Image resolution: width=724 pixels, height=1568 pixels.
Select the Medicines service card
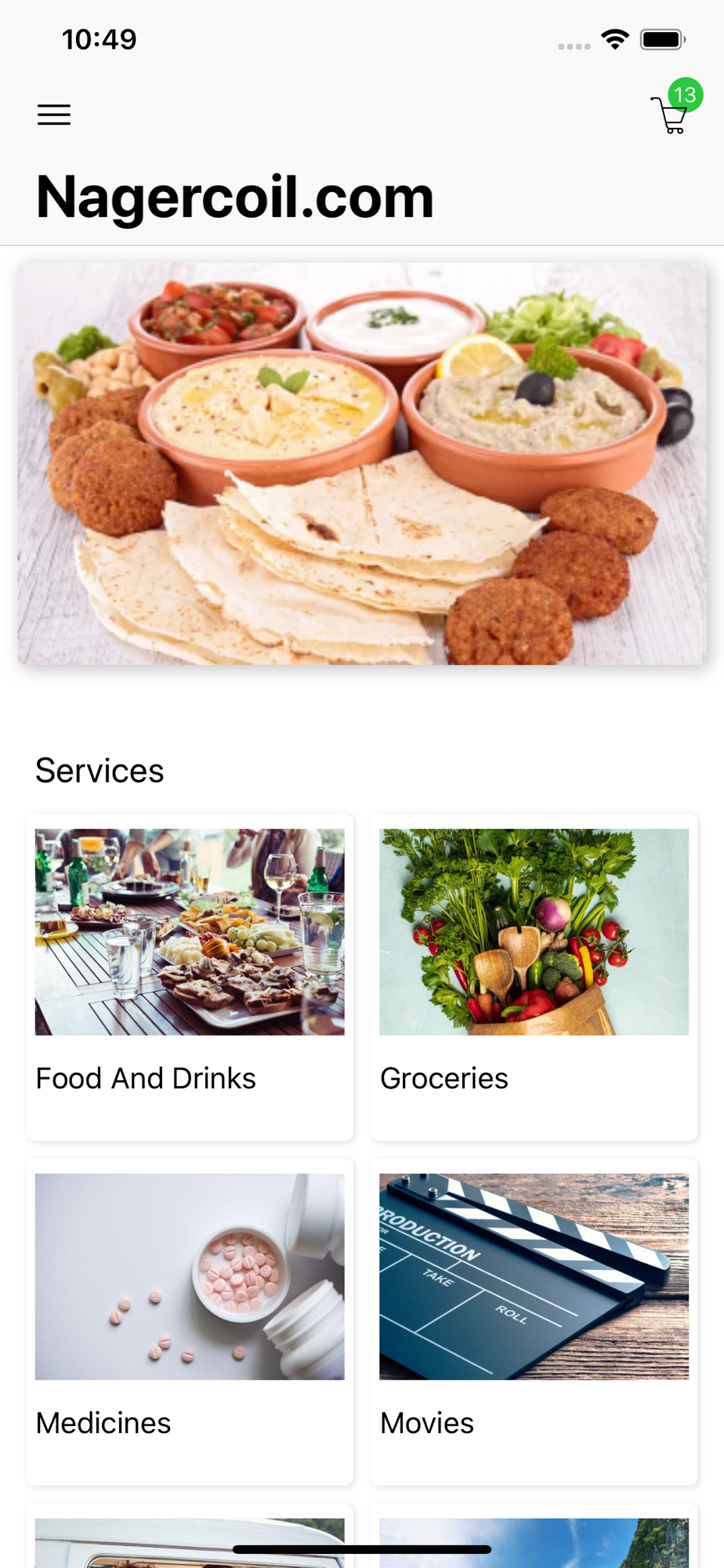pyautogui.click(x=190, y=1321)
